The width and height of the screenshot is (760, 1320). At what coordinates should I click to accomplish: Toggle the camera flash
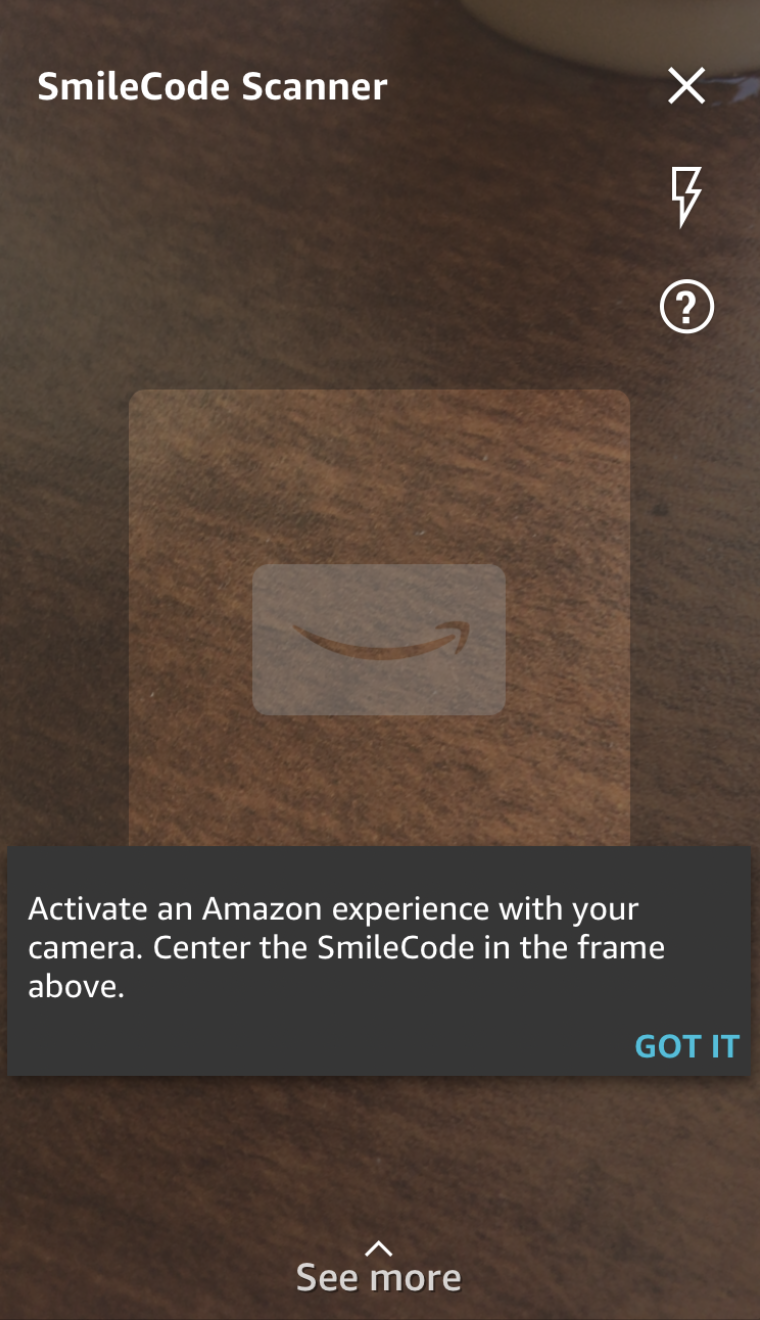[687, 196]
